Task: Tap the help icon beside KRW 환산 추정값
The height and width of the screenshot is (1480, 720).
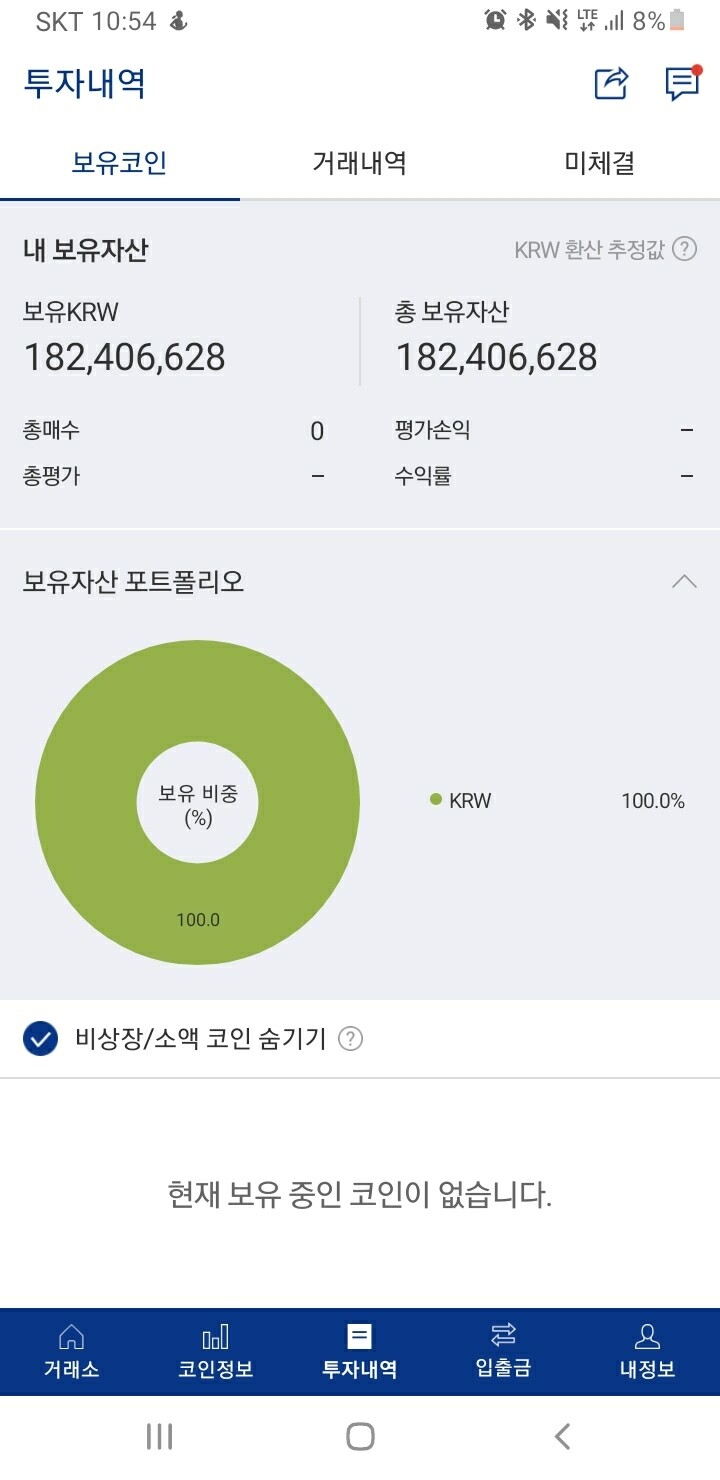Action: coord(688,249)
